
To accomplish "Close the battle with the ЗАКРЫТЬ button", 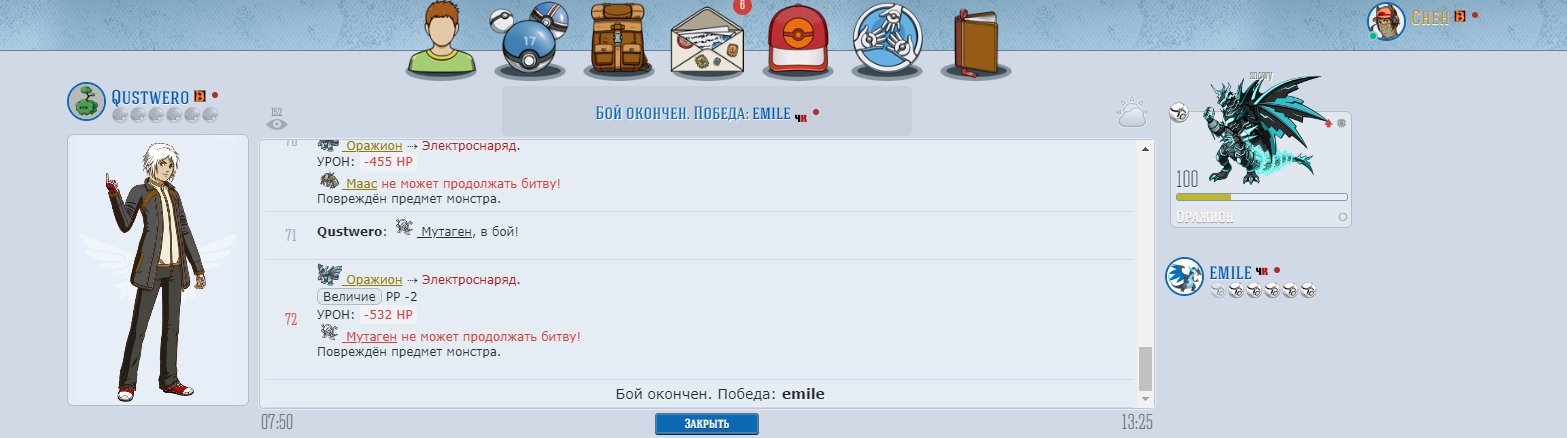I will (x=706, y=424).
